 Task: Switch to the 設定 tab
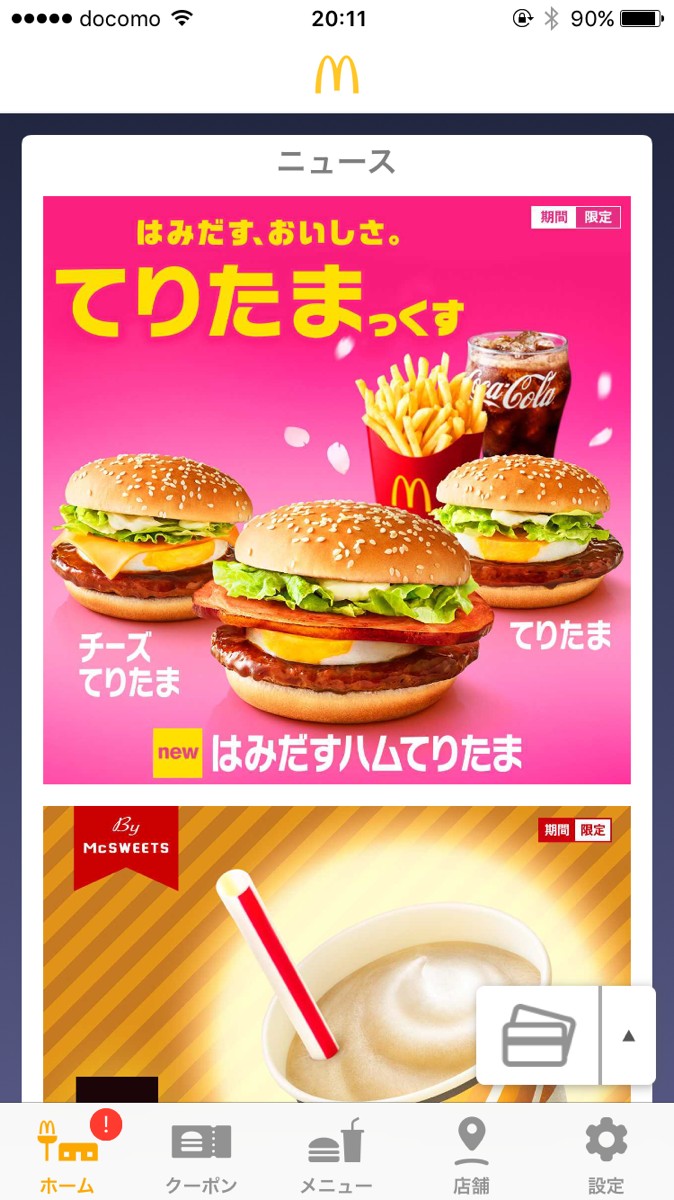pyautogui.click(x=606, y=1155)
